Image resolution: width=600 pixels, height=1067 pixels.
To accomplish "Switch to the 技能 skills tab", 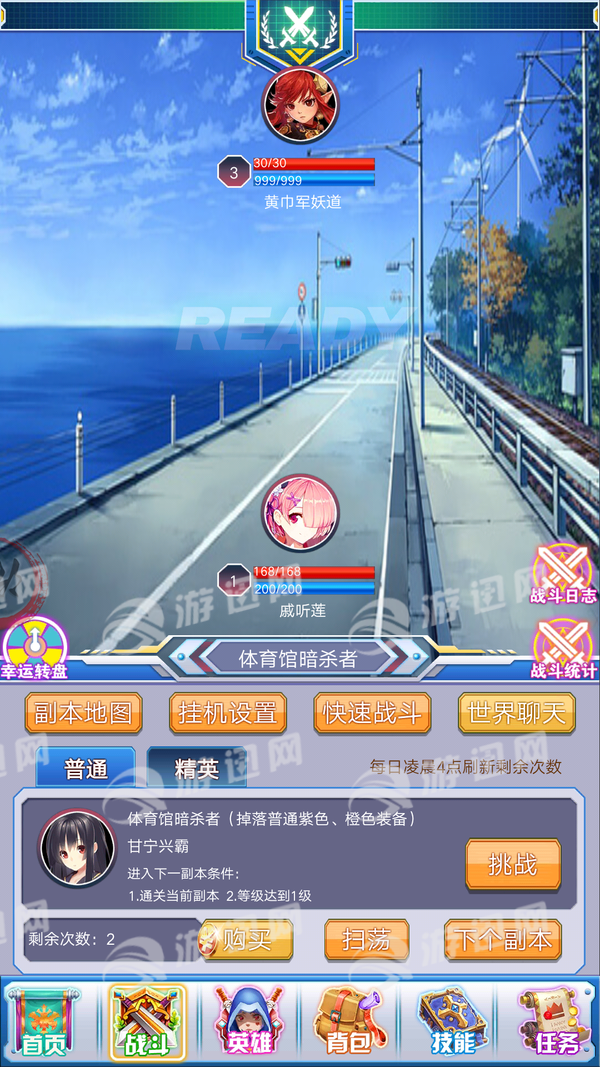I will pos(453,1020).
